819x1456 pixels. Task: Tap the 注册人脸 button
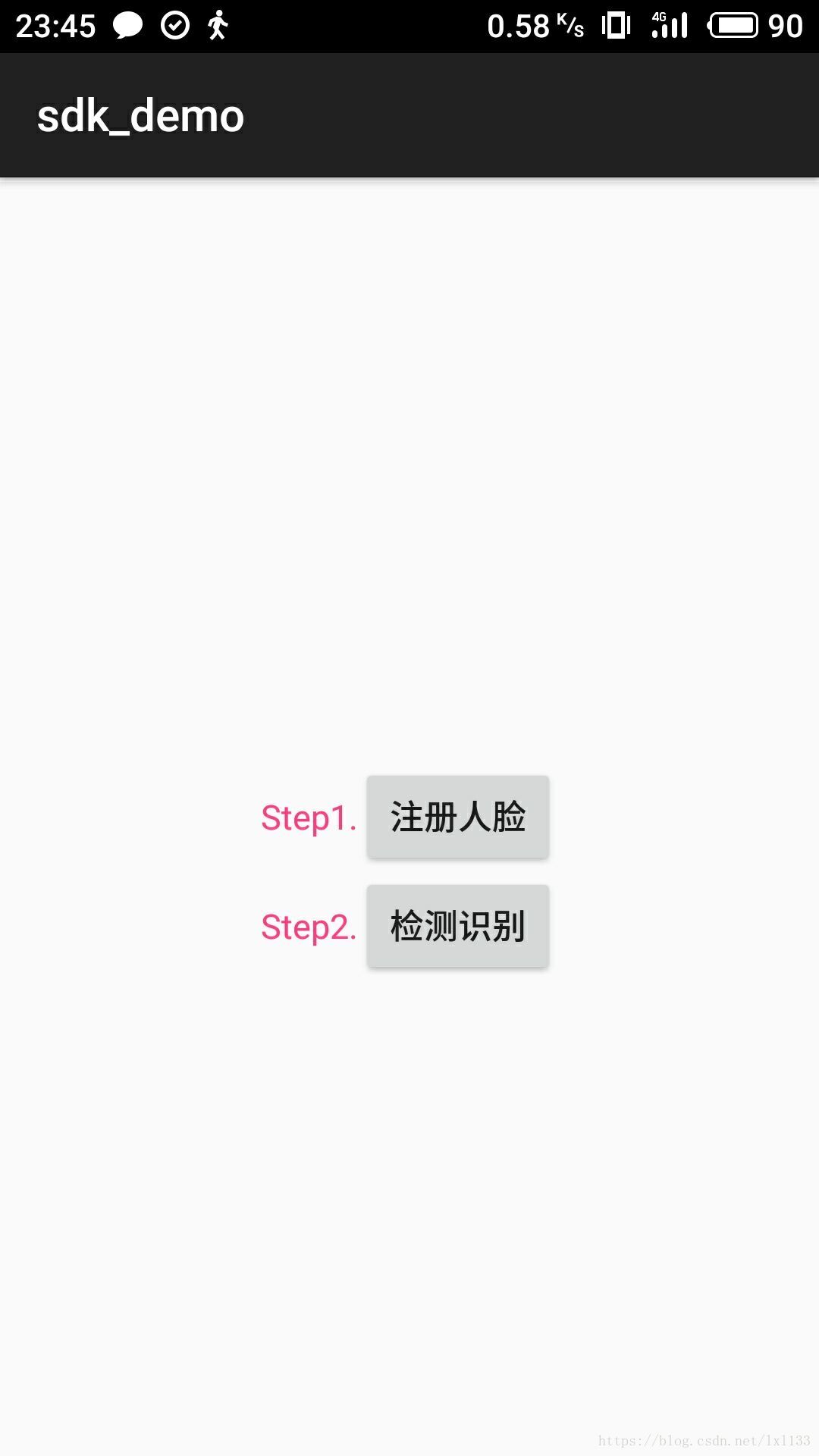[x=458, y=817]
